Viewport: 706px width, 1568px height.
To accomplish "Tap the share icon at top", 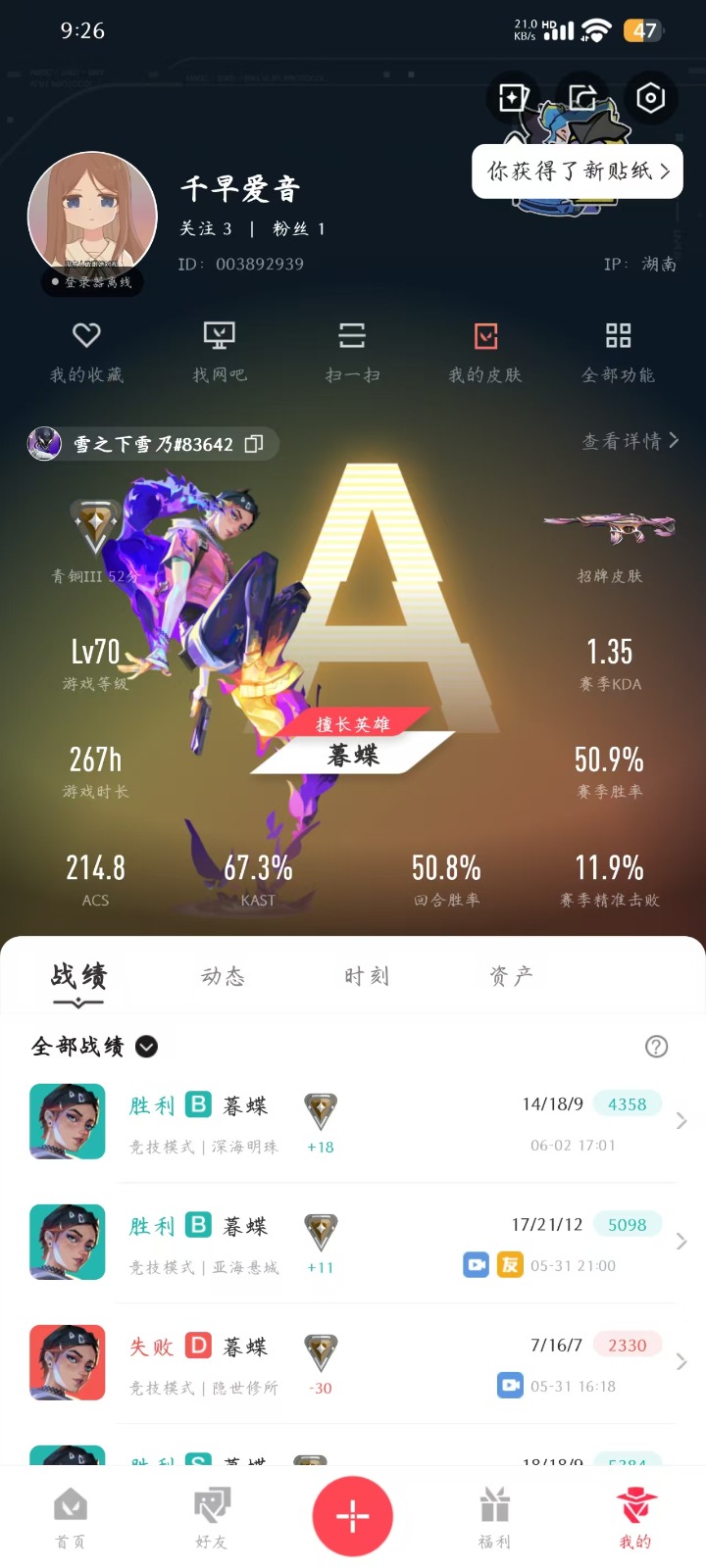I will click(x=582, y=97).
